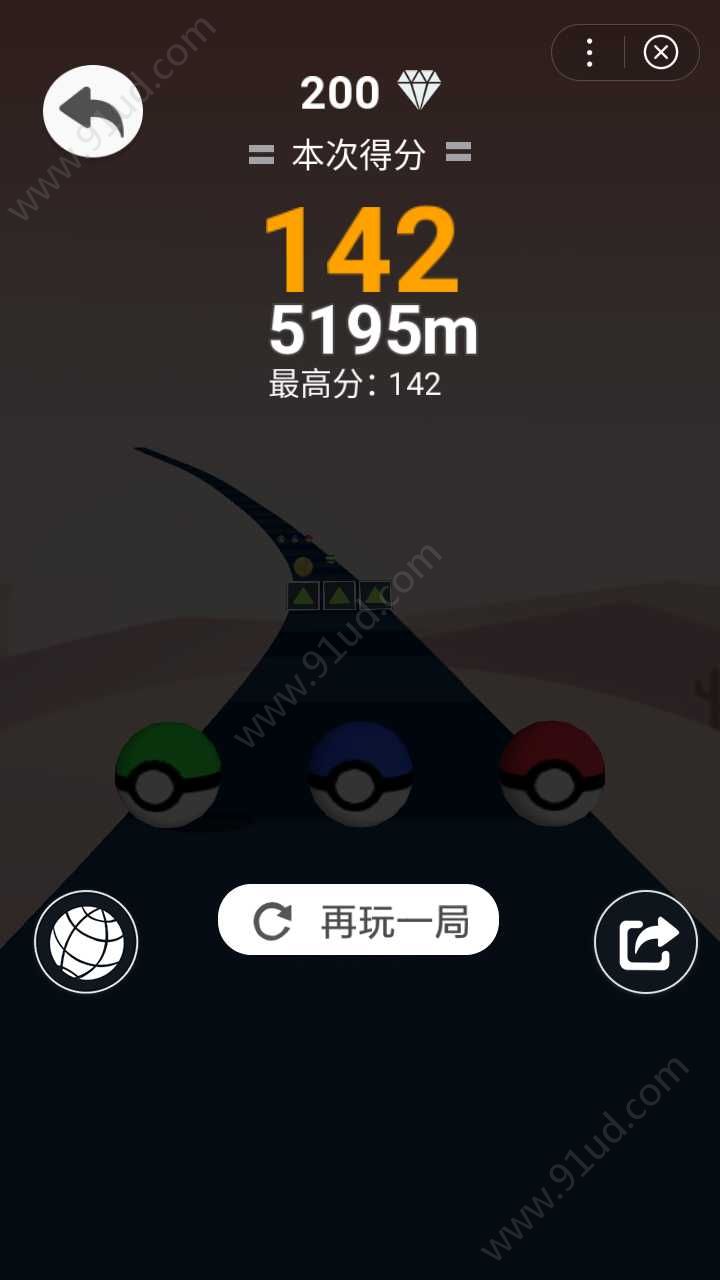The height and width of the screenshot is (1280, 720).
Task: Close the mini game
Action: click(660, 52)
